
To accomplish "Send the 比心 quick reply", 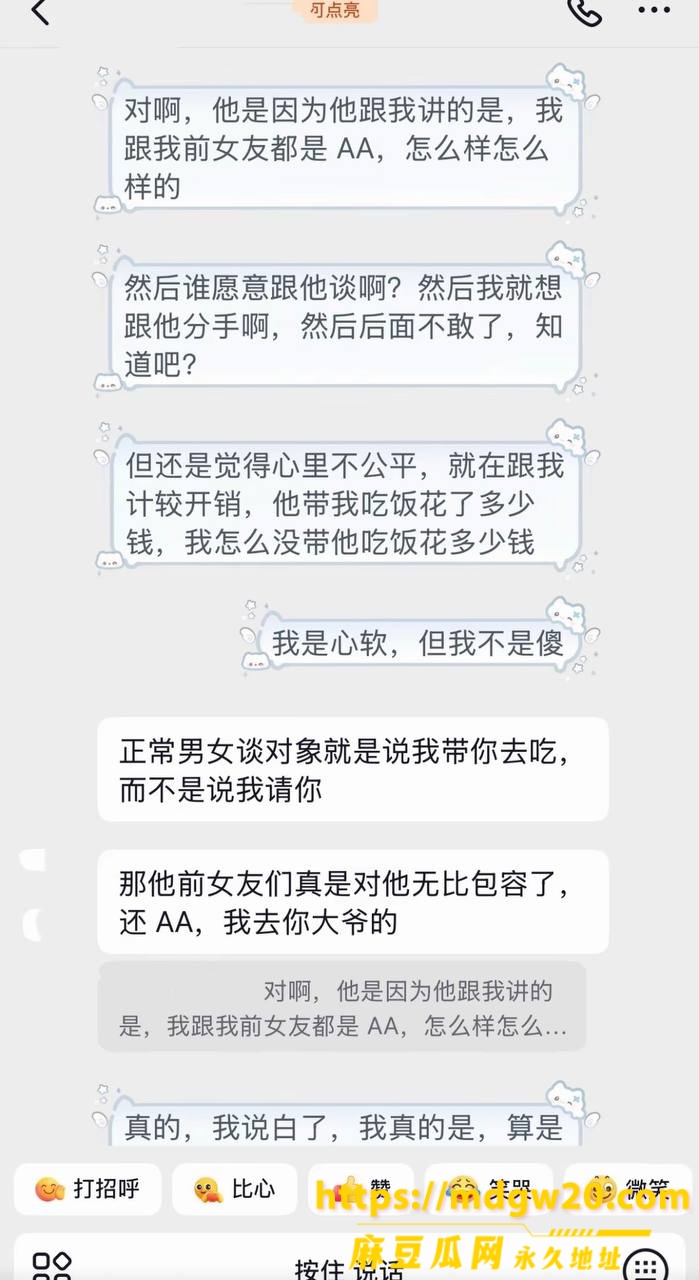I will pyautogui.click(x=234, y=1189).
